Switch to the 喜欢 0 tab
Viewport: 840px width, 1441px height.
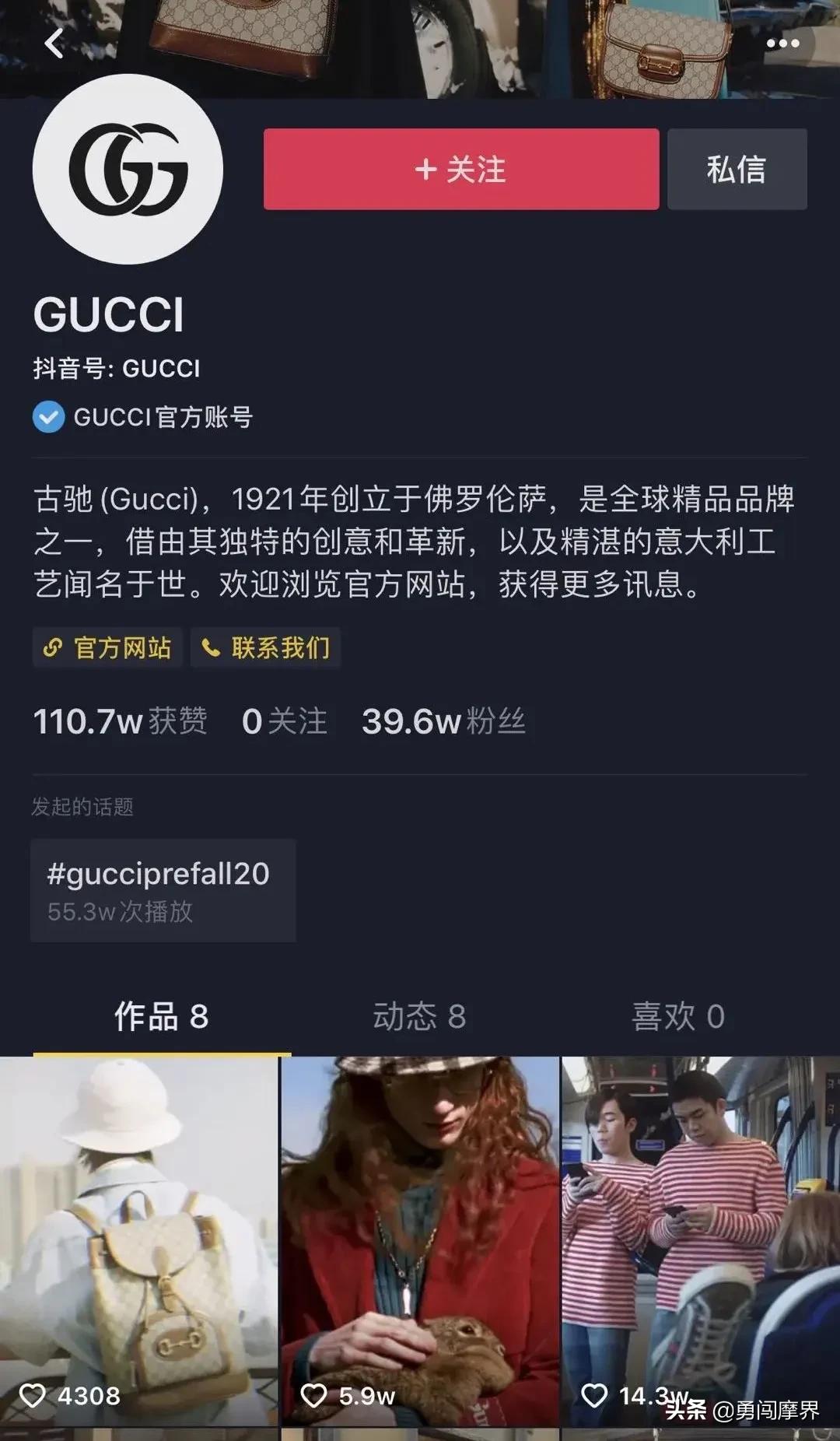click(x=678, y=1016)
